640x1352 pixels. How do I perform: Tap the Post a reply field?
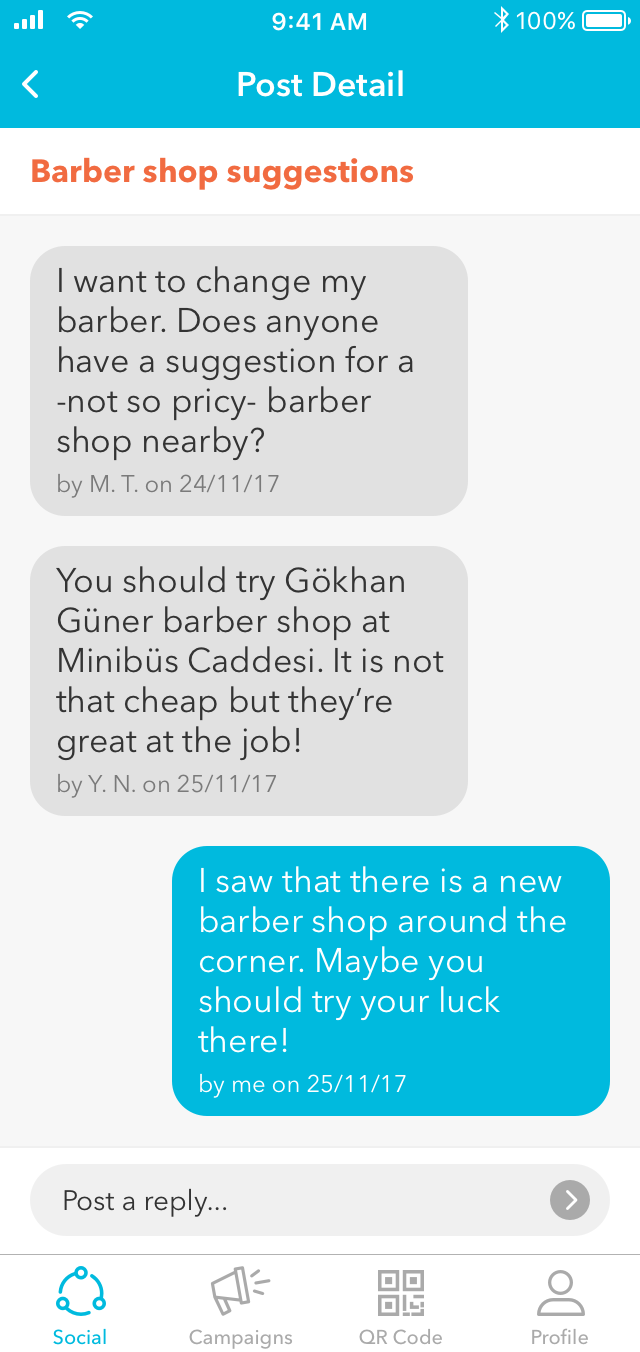click(290, 1200)
